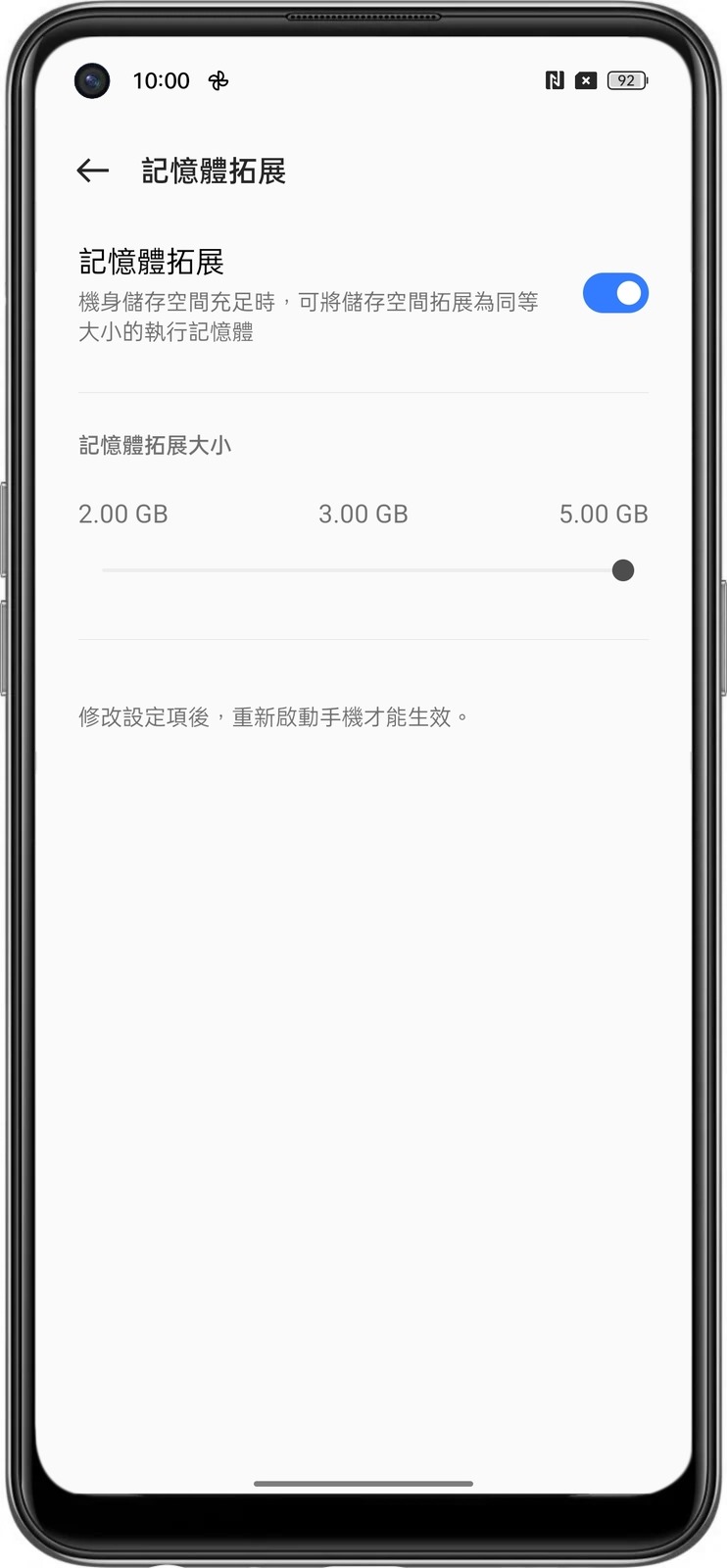Turn off the 記憶體拓展 switch
This screenshot has height=1568, width=727.
(x=614, y=293)
